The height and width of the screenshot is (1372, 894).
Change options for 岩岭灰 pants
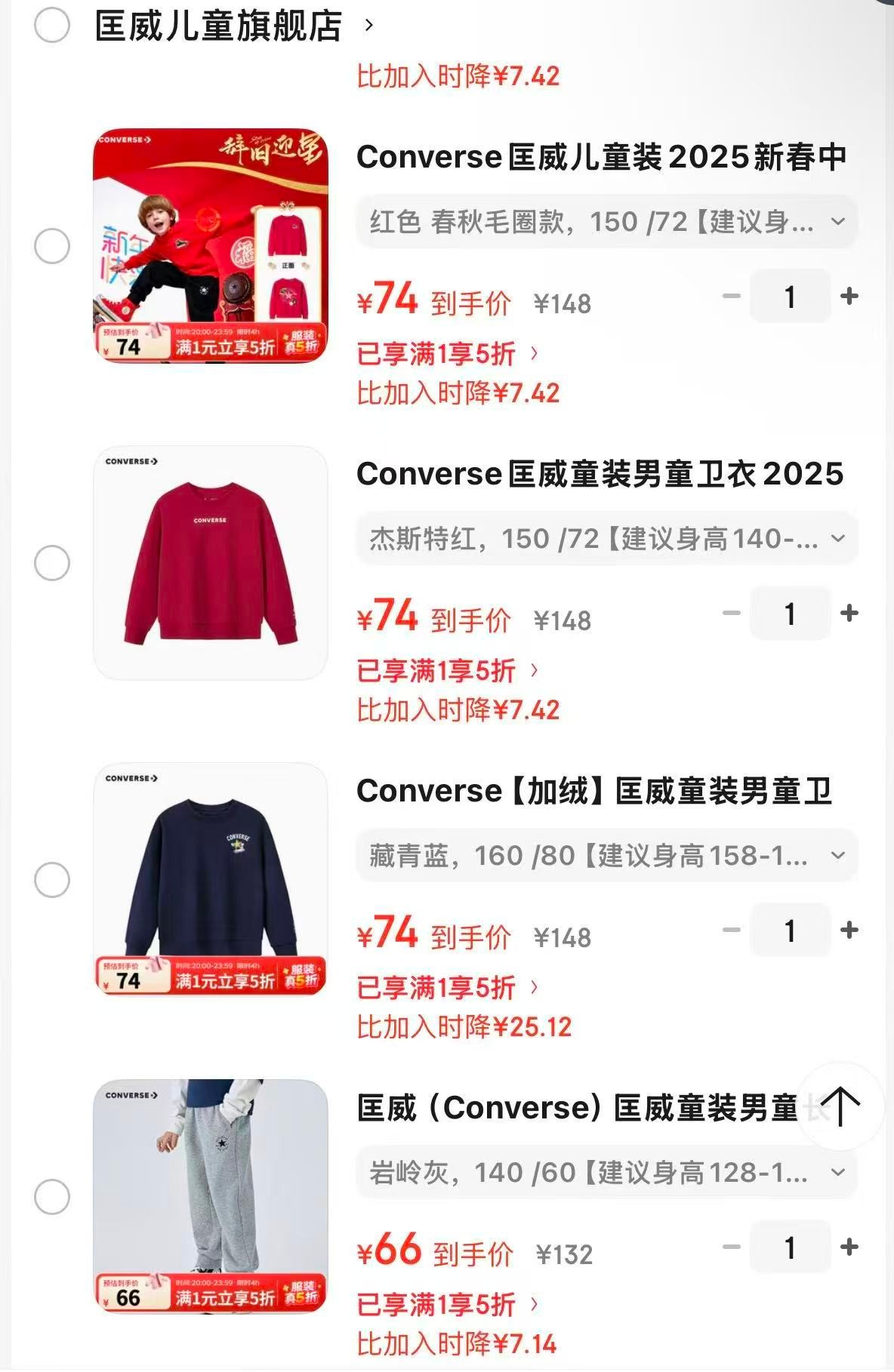click(x=606, y=1173)
